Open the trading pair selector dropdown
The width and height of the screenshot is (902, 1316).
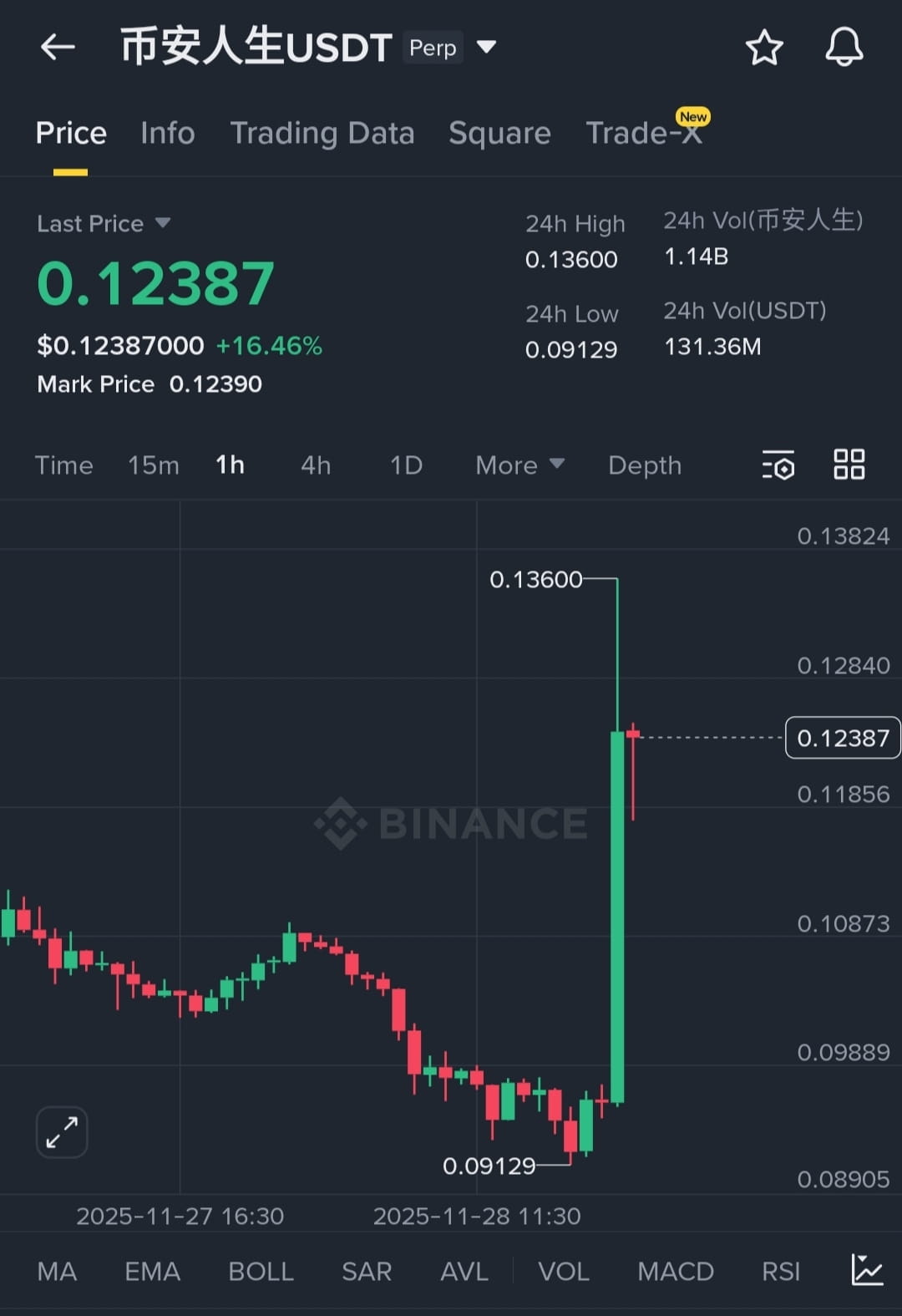[x=486, y=47]
